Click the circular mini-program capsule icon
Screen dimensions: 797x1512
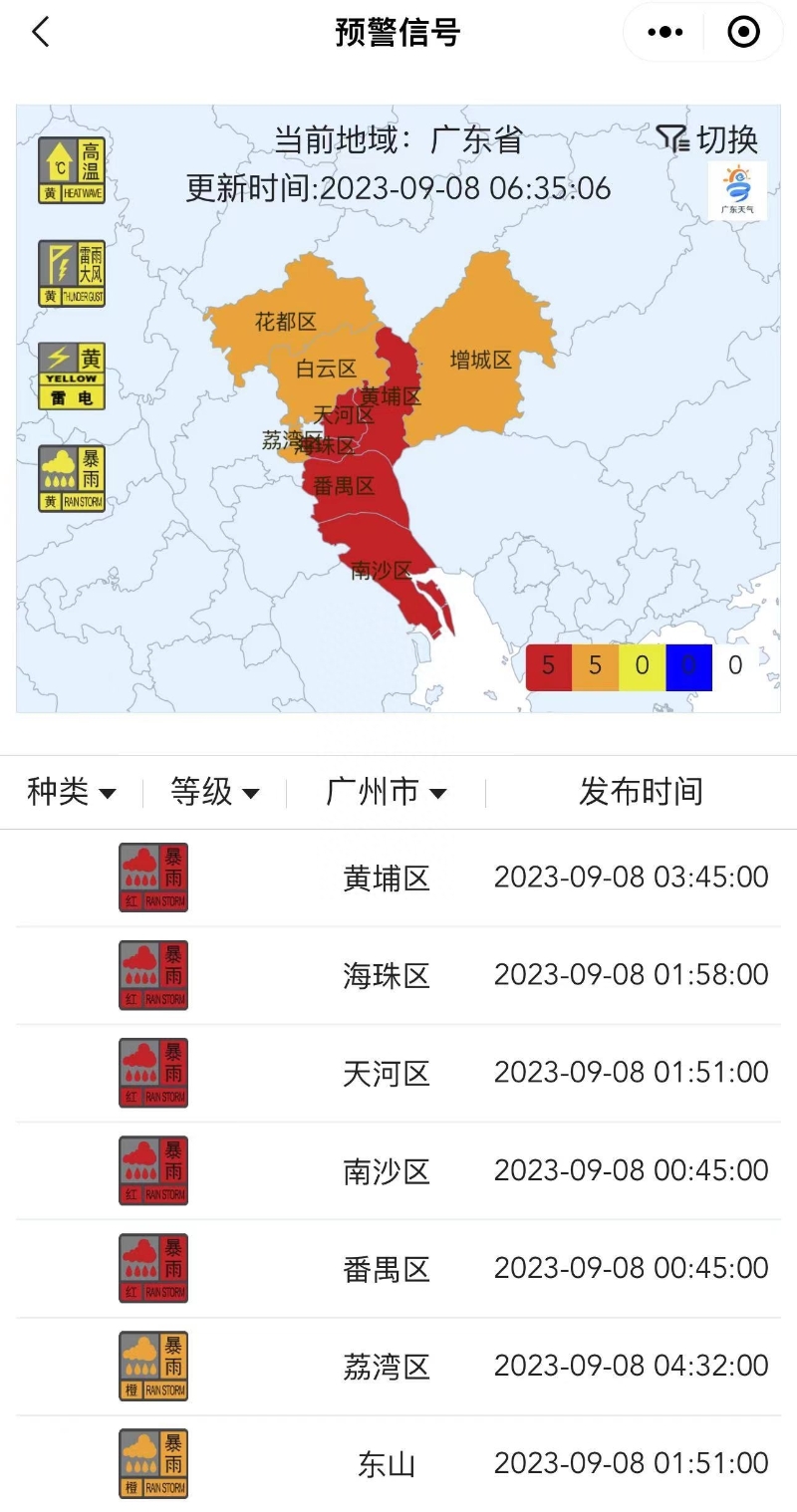[x=742, y=32]
